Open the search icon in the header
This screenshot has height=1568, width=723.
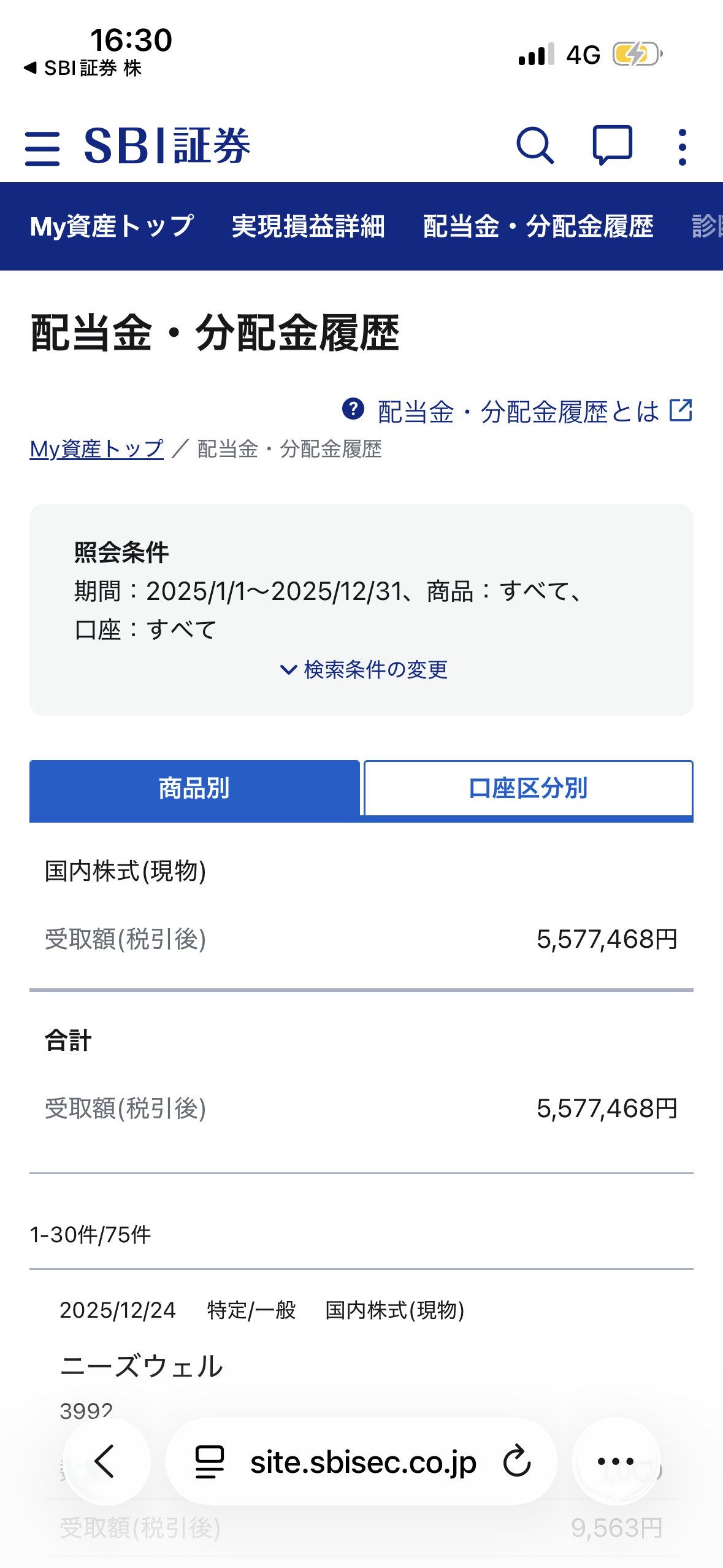[535, 147]
